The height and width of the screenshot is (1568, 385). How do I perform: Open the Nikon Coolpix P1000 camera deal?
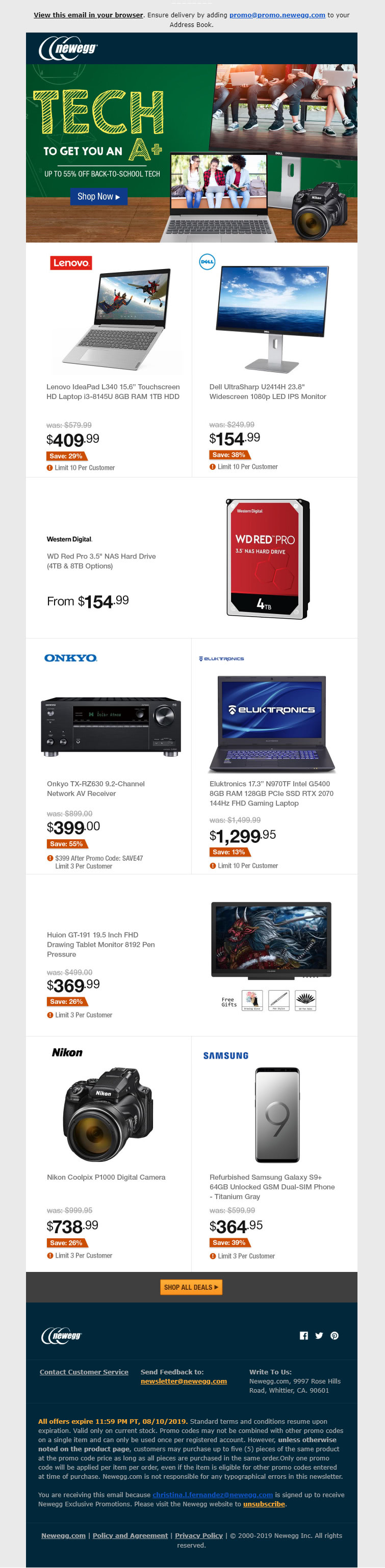coord(106,1177)
